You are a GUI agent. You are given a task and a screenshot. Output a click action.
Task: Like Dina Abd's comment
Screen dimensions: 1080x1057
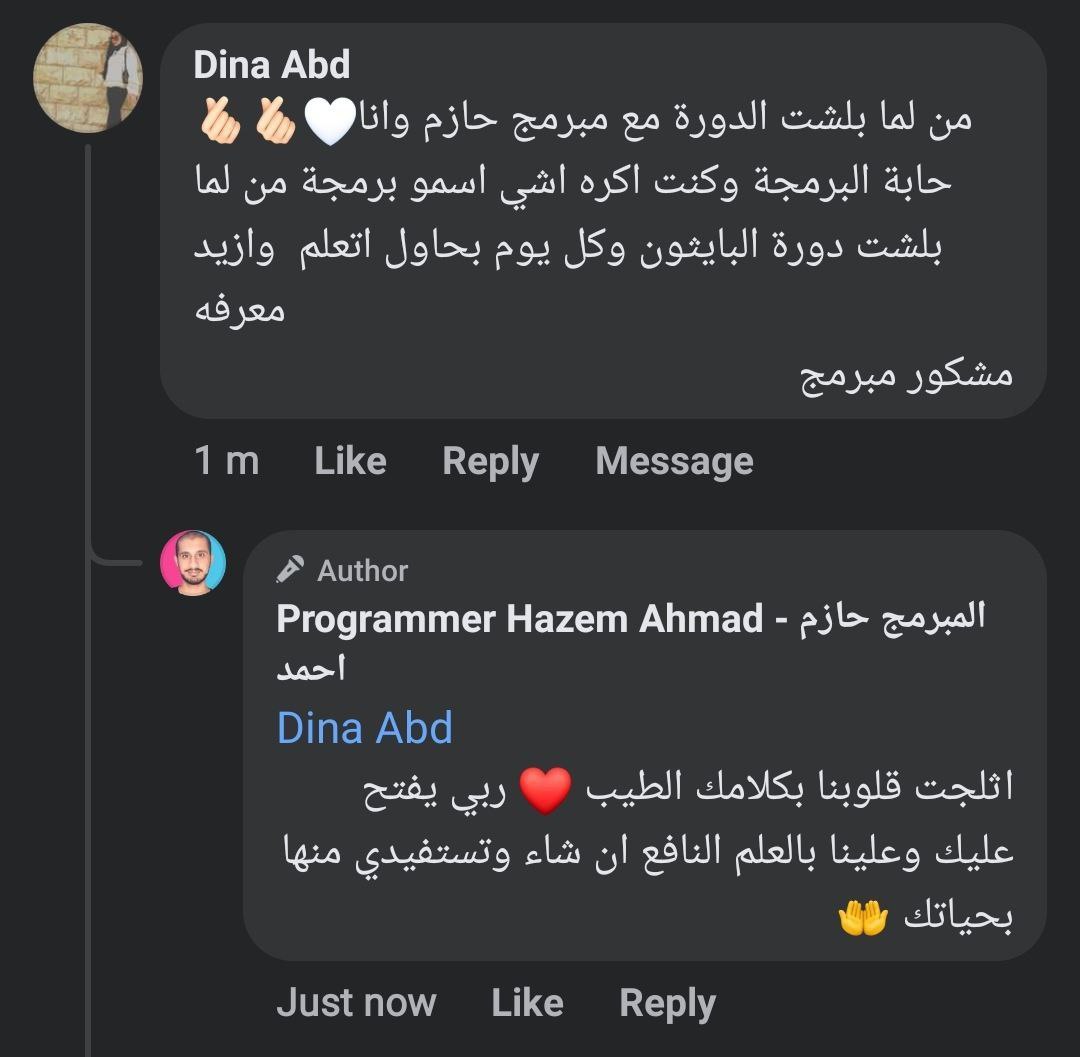point(350,461)
